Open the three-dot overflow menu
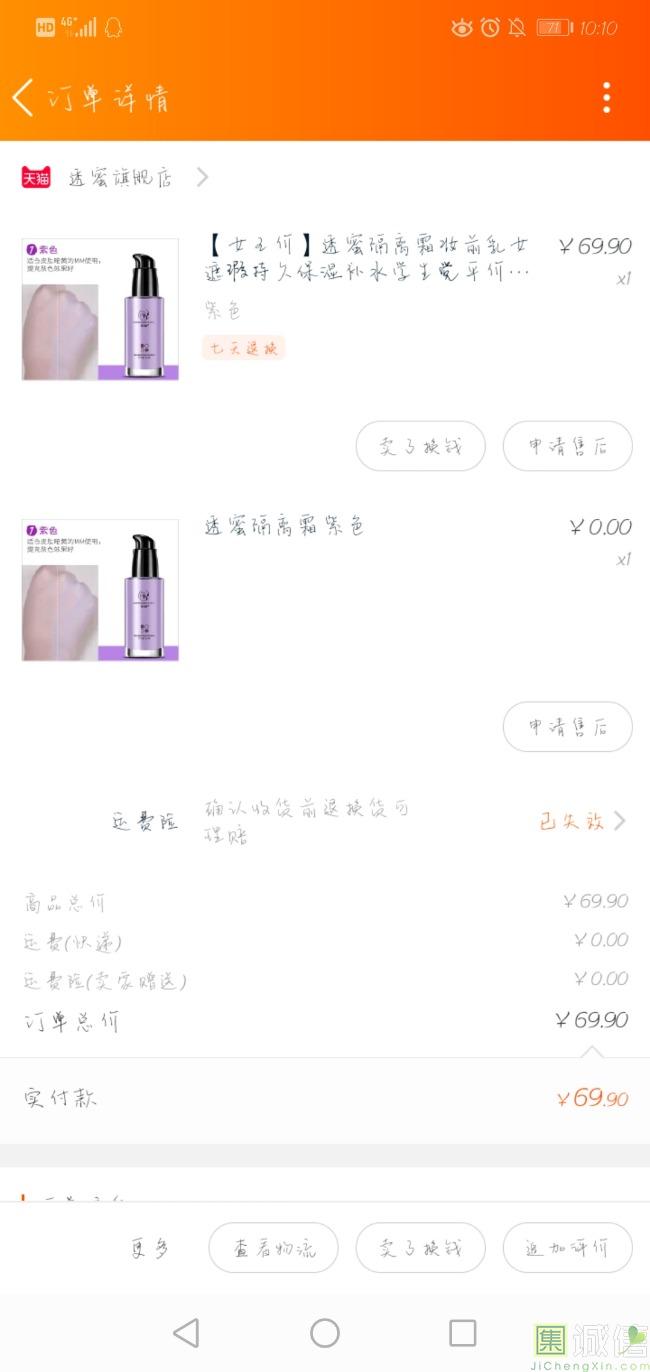Image resolution: width=650 pixels, height=1372 pixels. [606, 98]
